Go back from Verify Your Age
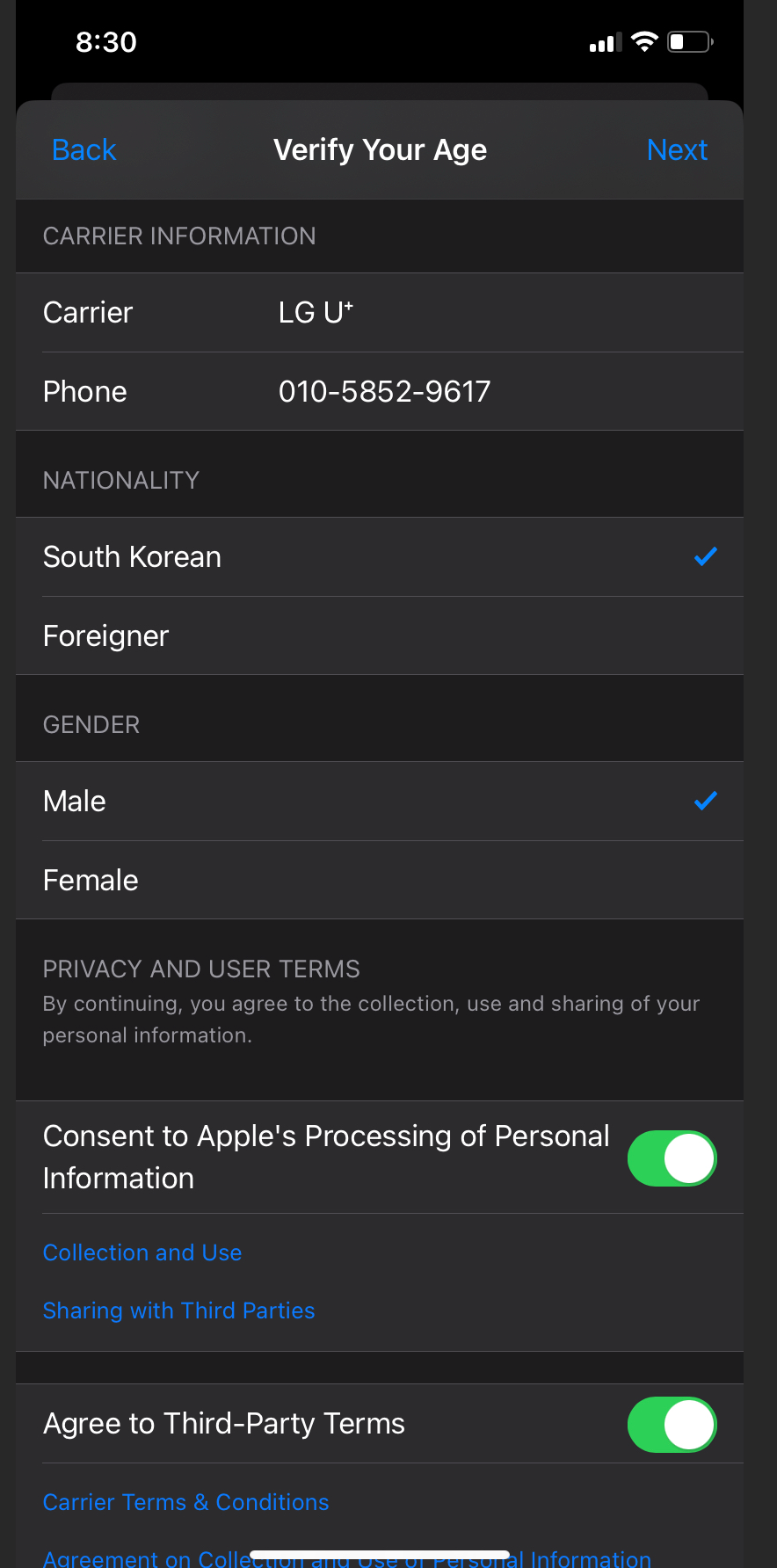The image size is (777, 1568). pos(84,150)
